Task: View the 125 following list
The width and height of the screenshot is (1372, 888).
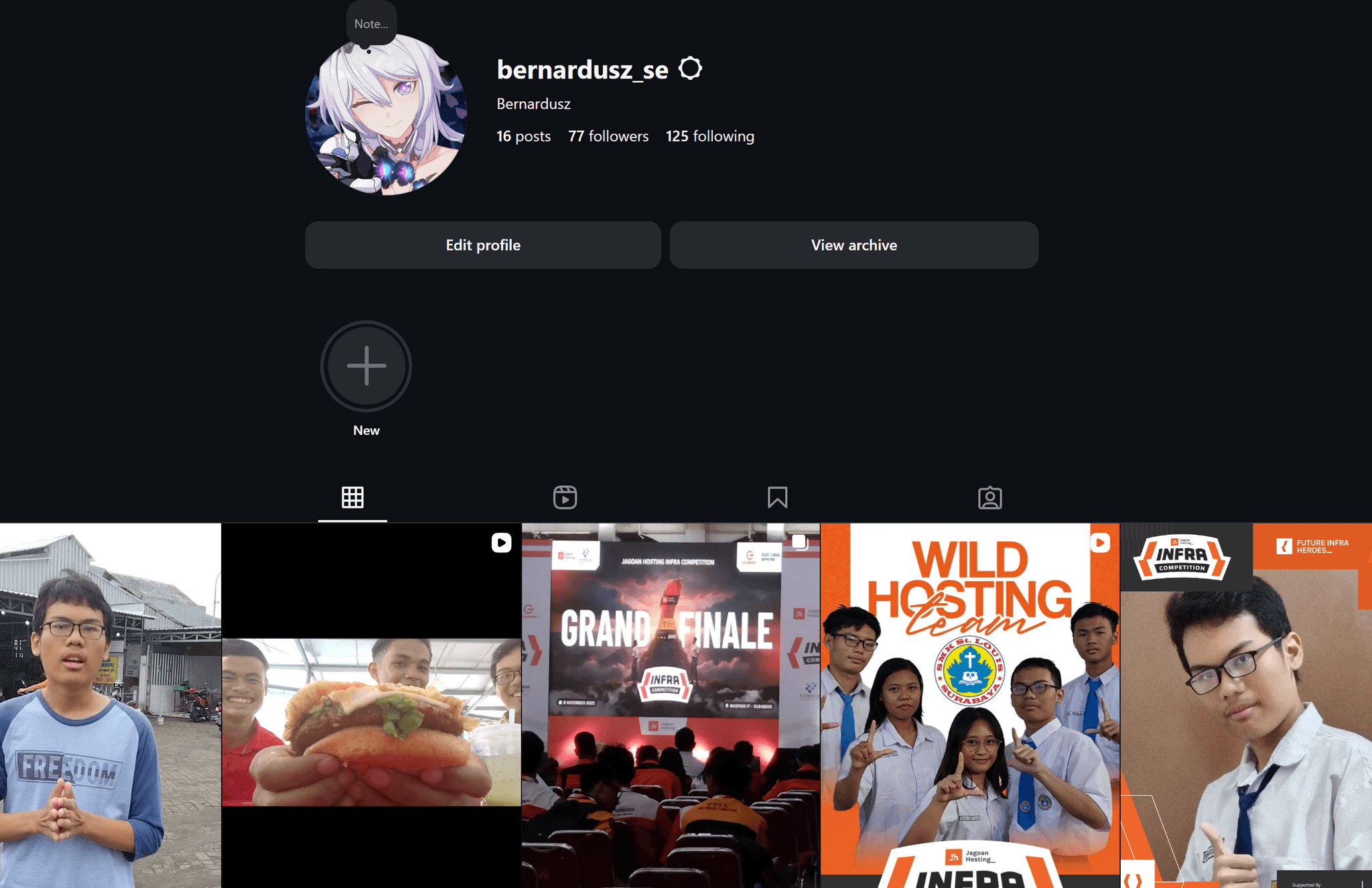Action: point(709,136)
